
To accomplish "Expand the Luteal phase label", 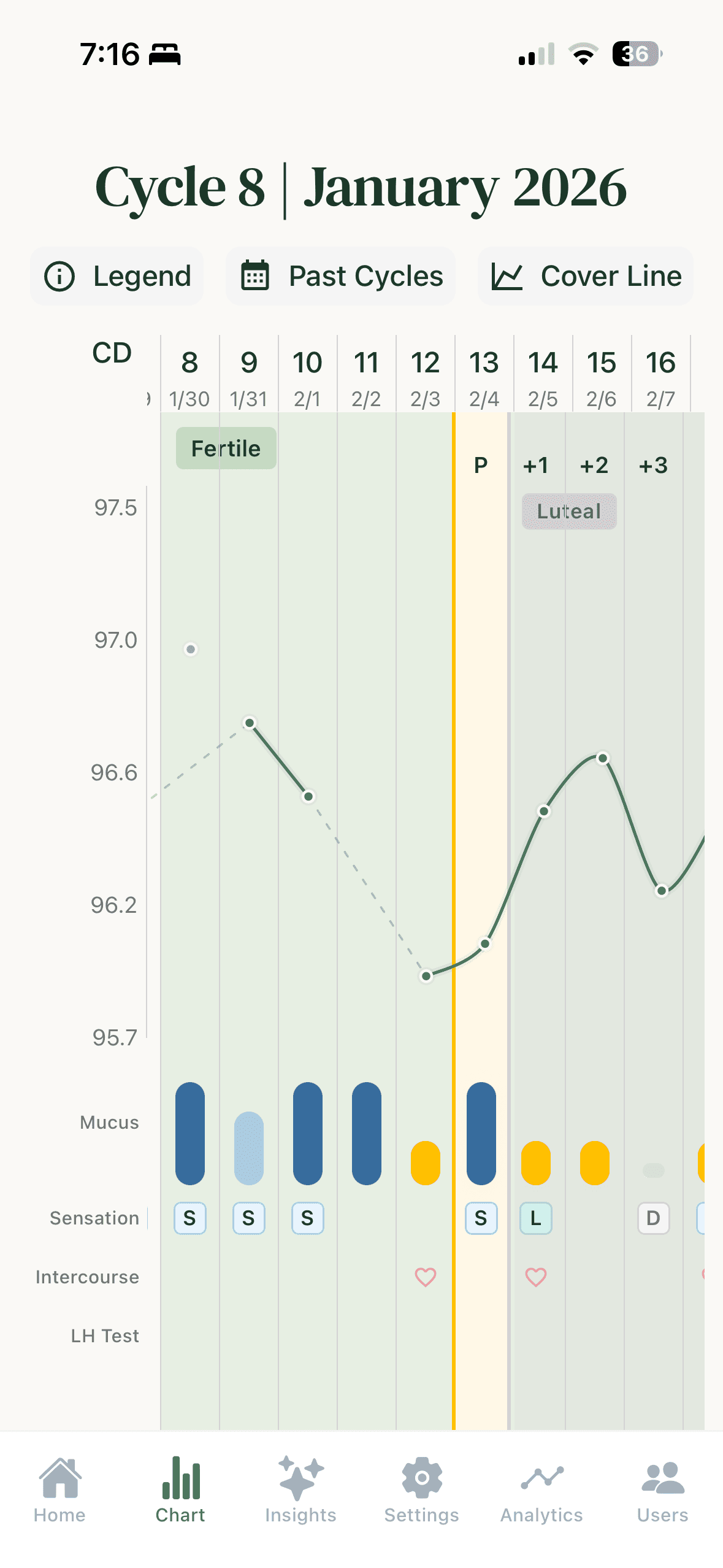I will 568,510.
